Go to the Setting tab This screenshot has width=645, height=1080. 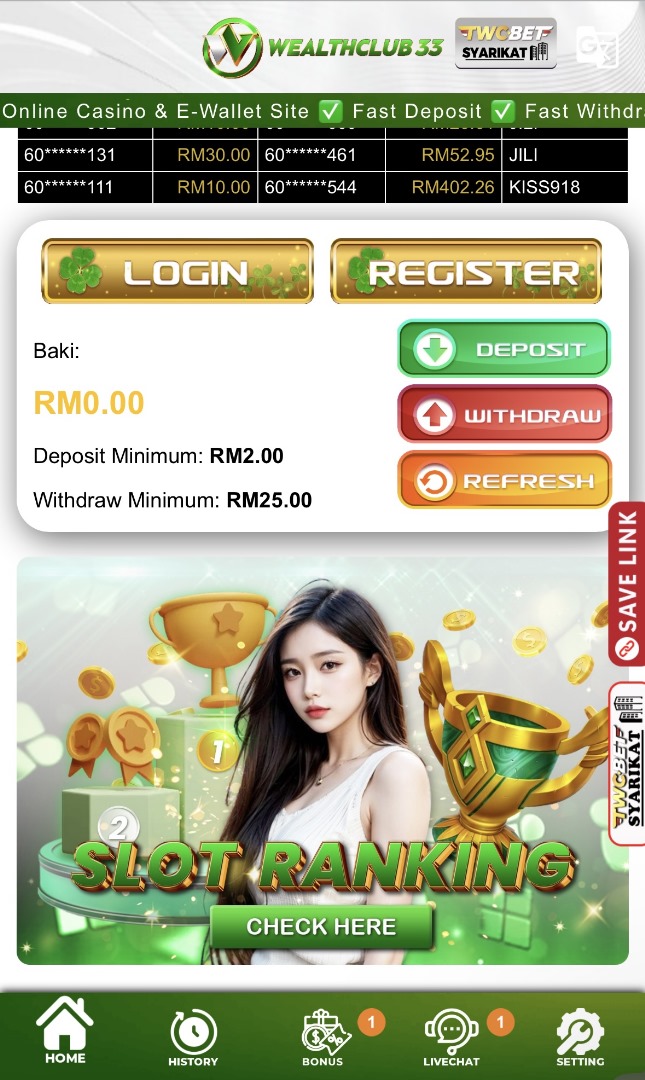pos(580,1038)
